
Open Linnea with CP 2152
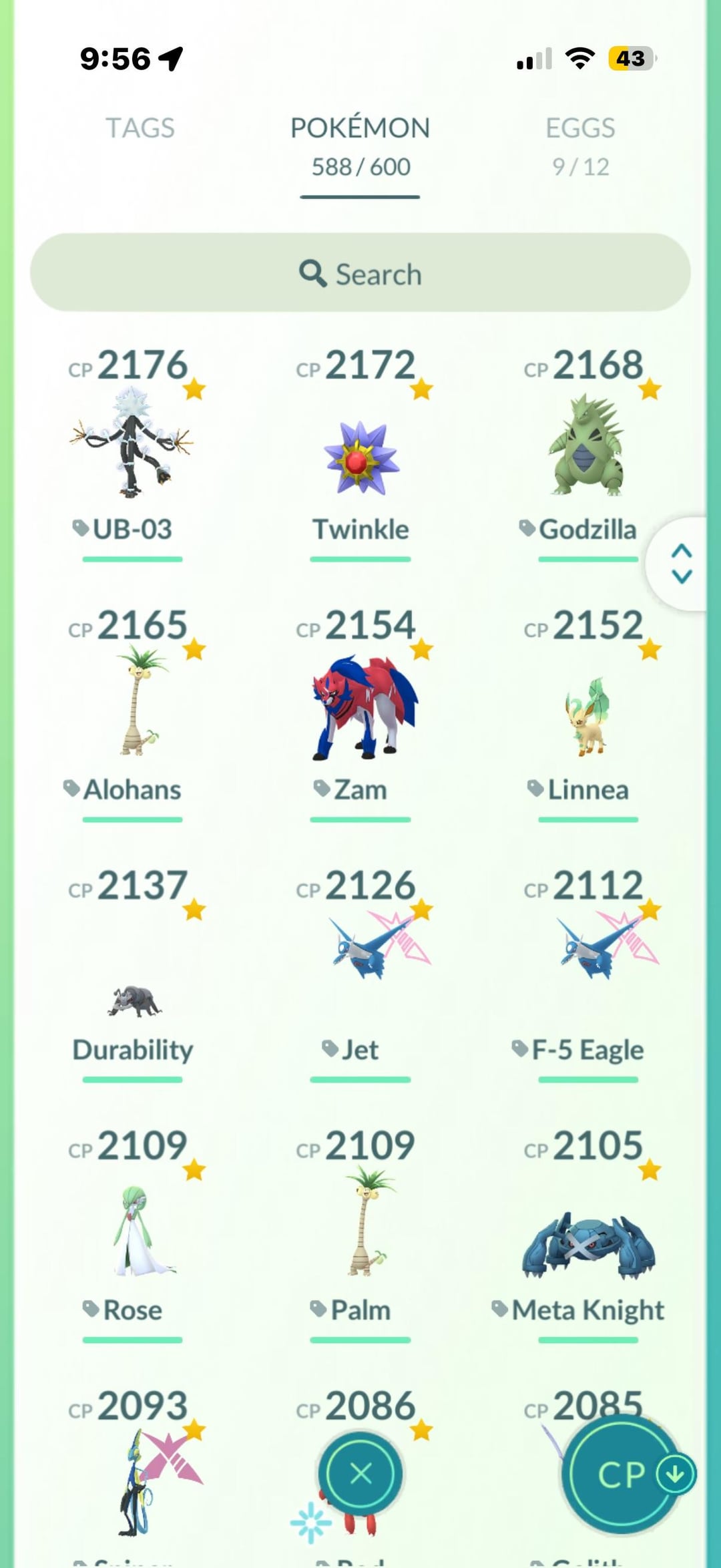tap(587, 713)
